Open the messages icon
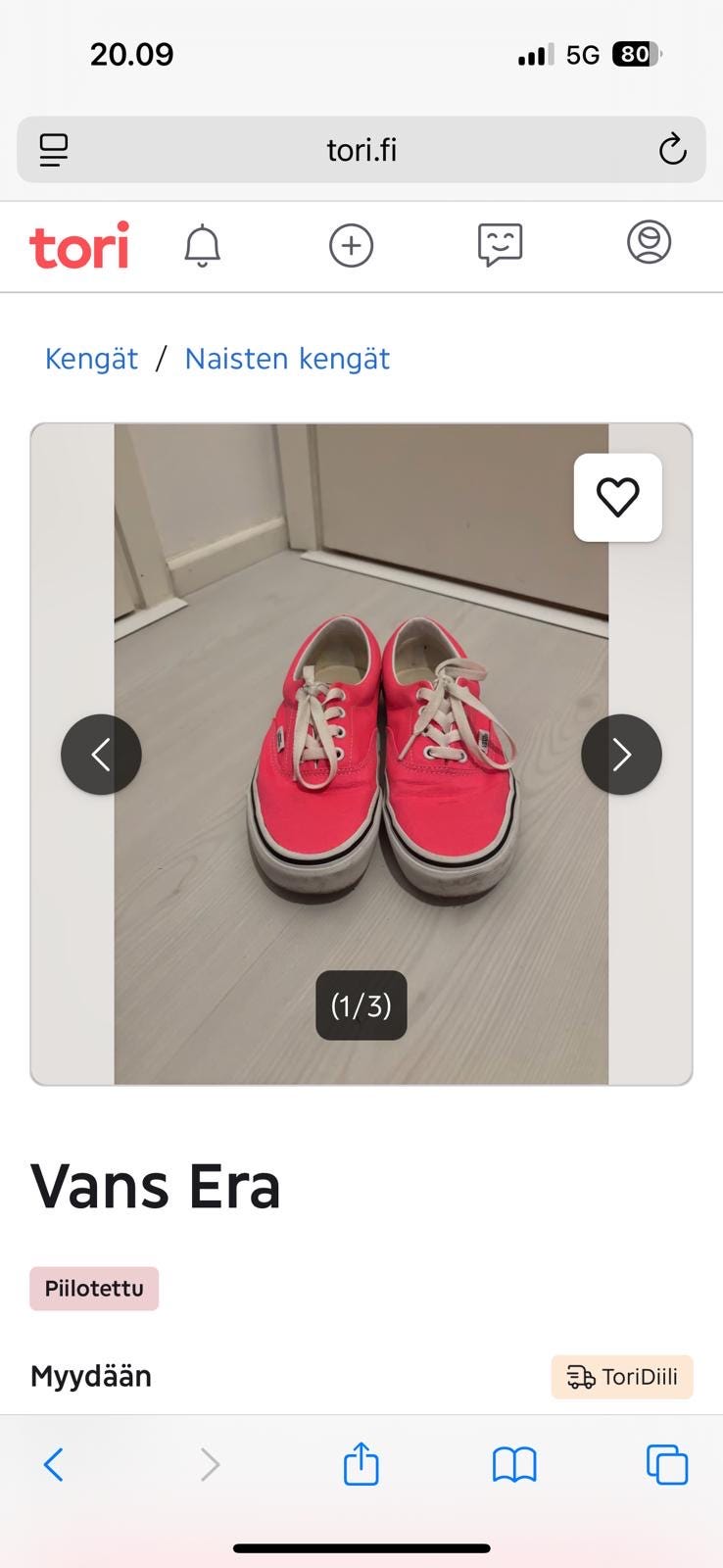Screen dimensions: 723x1568 pyautogui.click(x=500, y=245)
